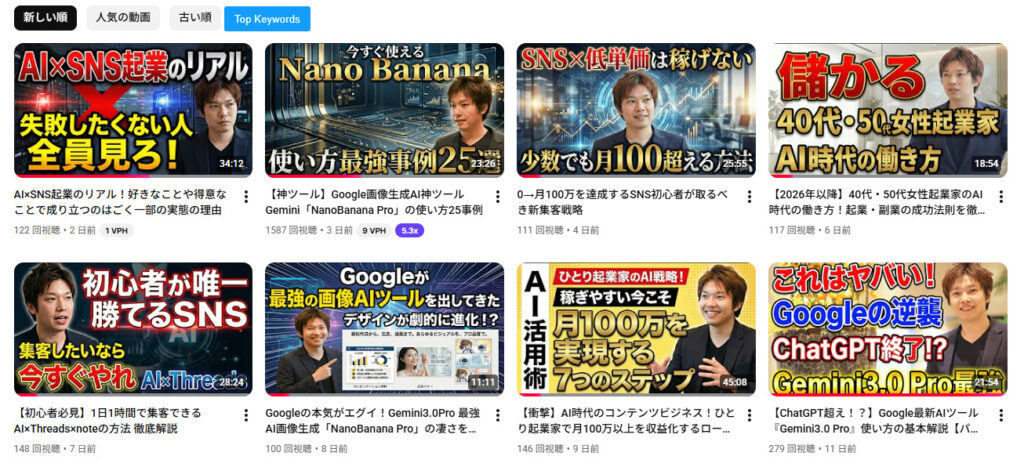
Task: Open more options for 0→月100万 video
Action: point(749,196)
